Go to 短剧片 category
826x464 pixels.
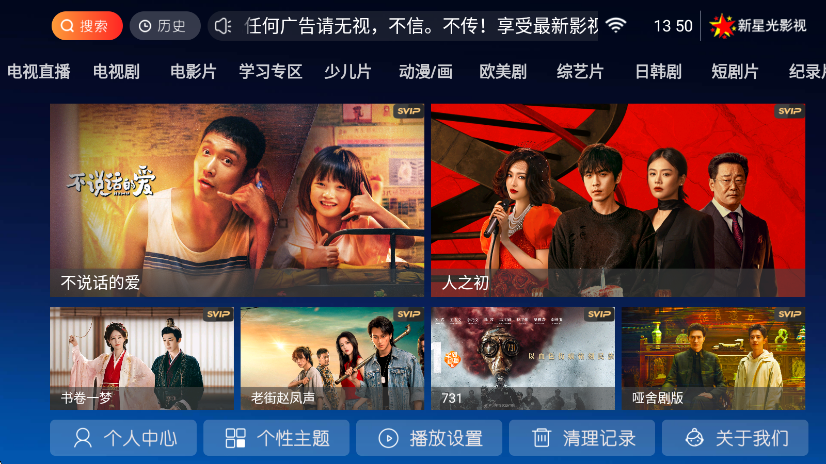pos(735,72)
